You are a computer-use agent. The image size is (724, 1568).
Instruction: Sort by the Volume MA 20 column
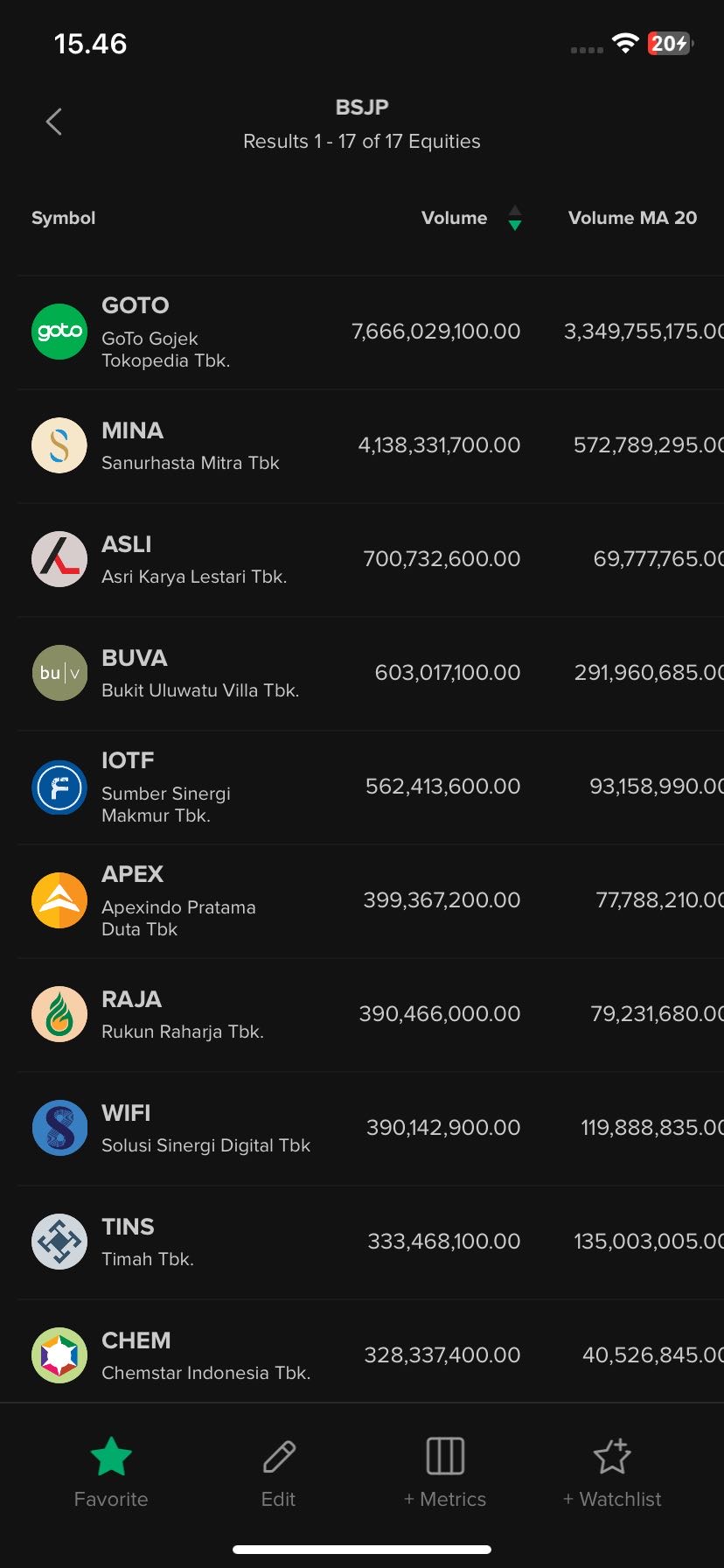pos(632,218)
